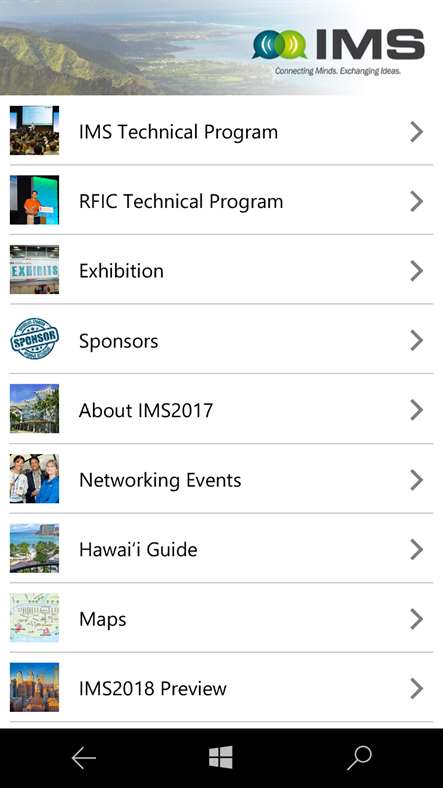Screen dimensions: 443x788
Task: Open the Maps row
Action: [x=221, y=618]
